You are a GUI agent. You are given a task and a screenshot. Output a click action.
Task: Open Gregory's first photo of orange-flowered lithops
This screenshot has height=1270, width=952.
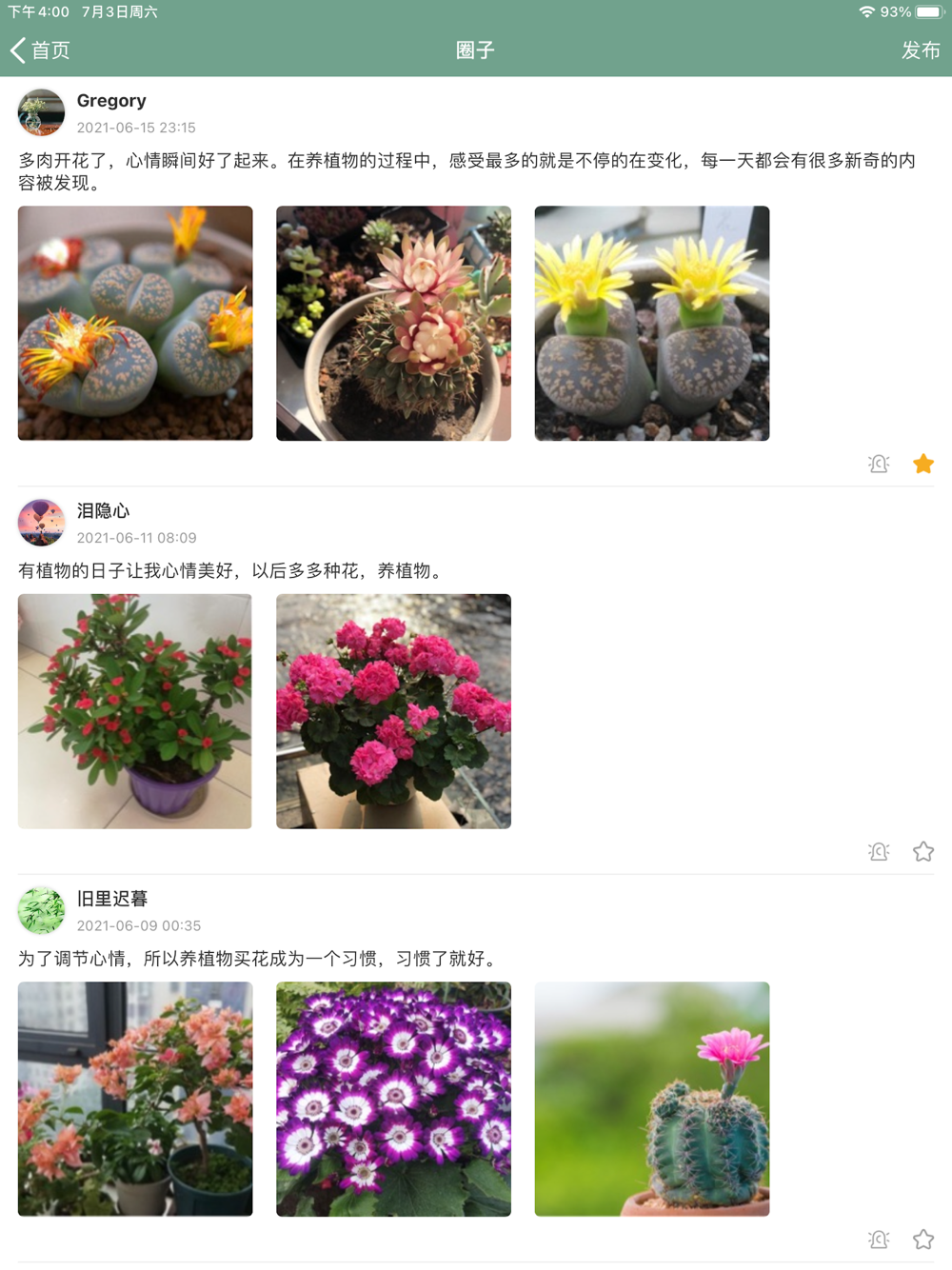tap(135, 323)
